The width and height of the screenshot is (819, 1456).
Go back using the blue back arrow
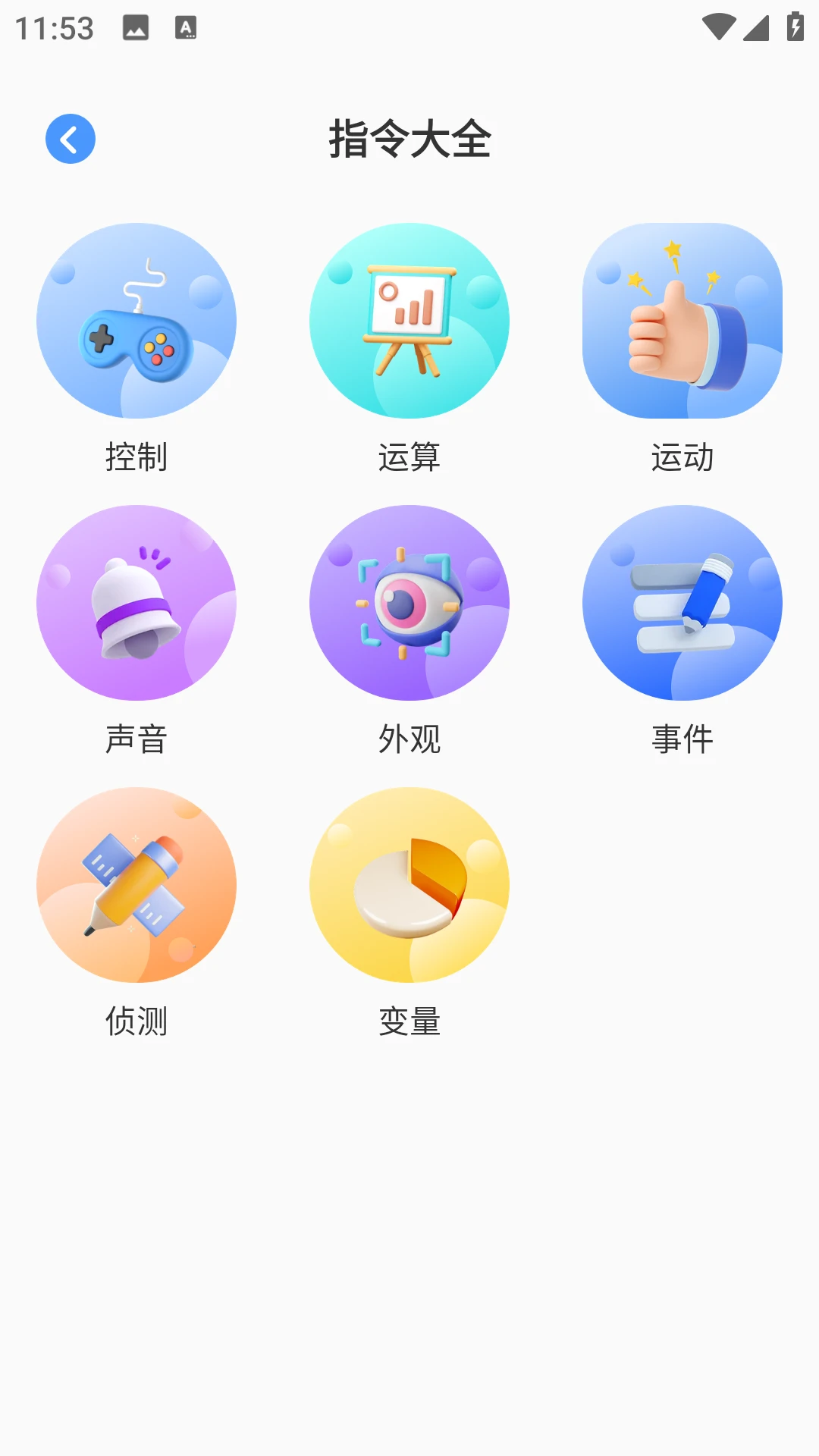tap(69, 138)
